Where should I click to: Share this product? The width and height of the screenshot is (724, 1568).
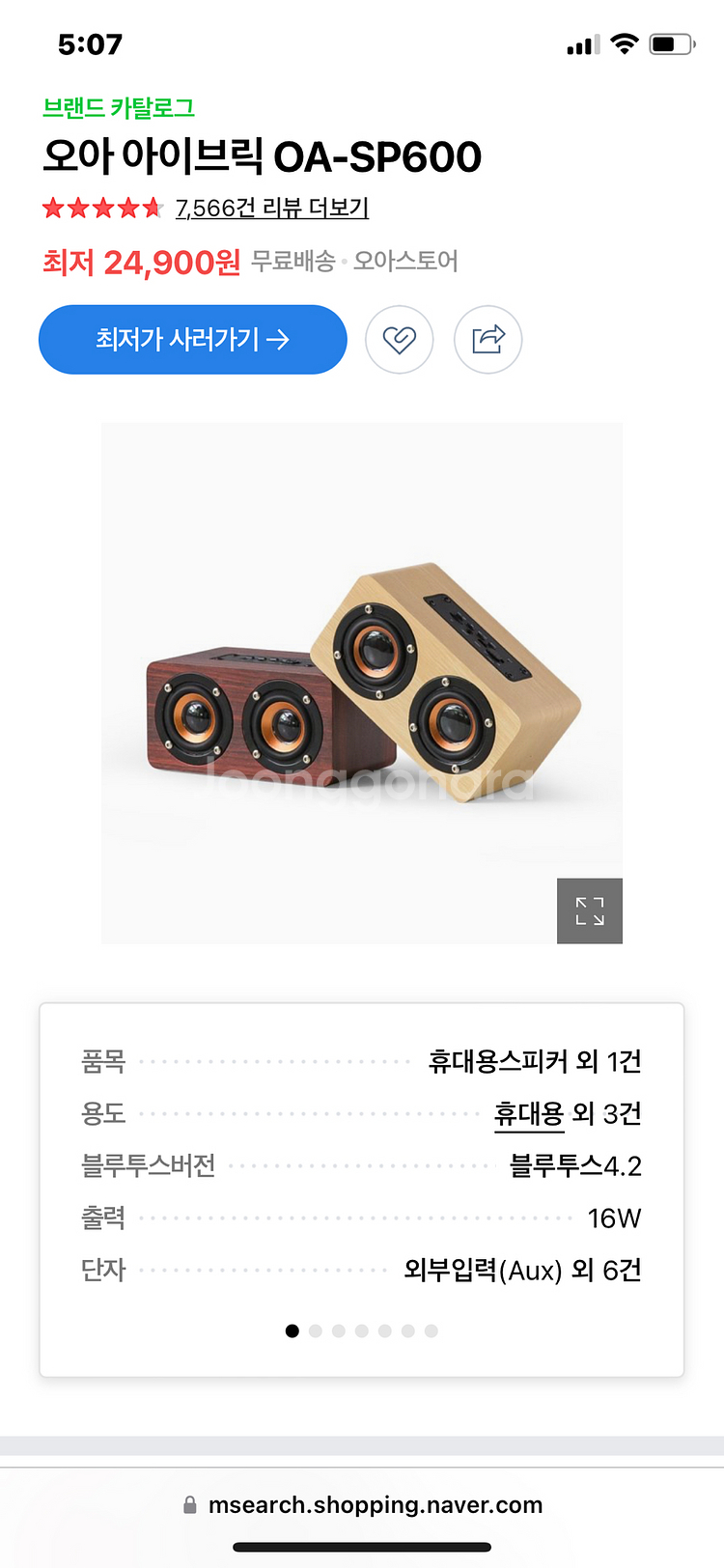(x=488, y=340)
